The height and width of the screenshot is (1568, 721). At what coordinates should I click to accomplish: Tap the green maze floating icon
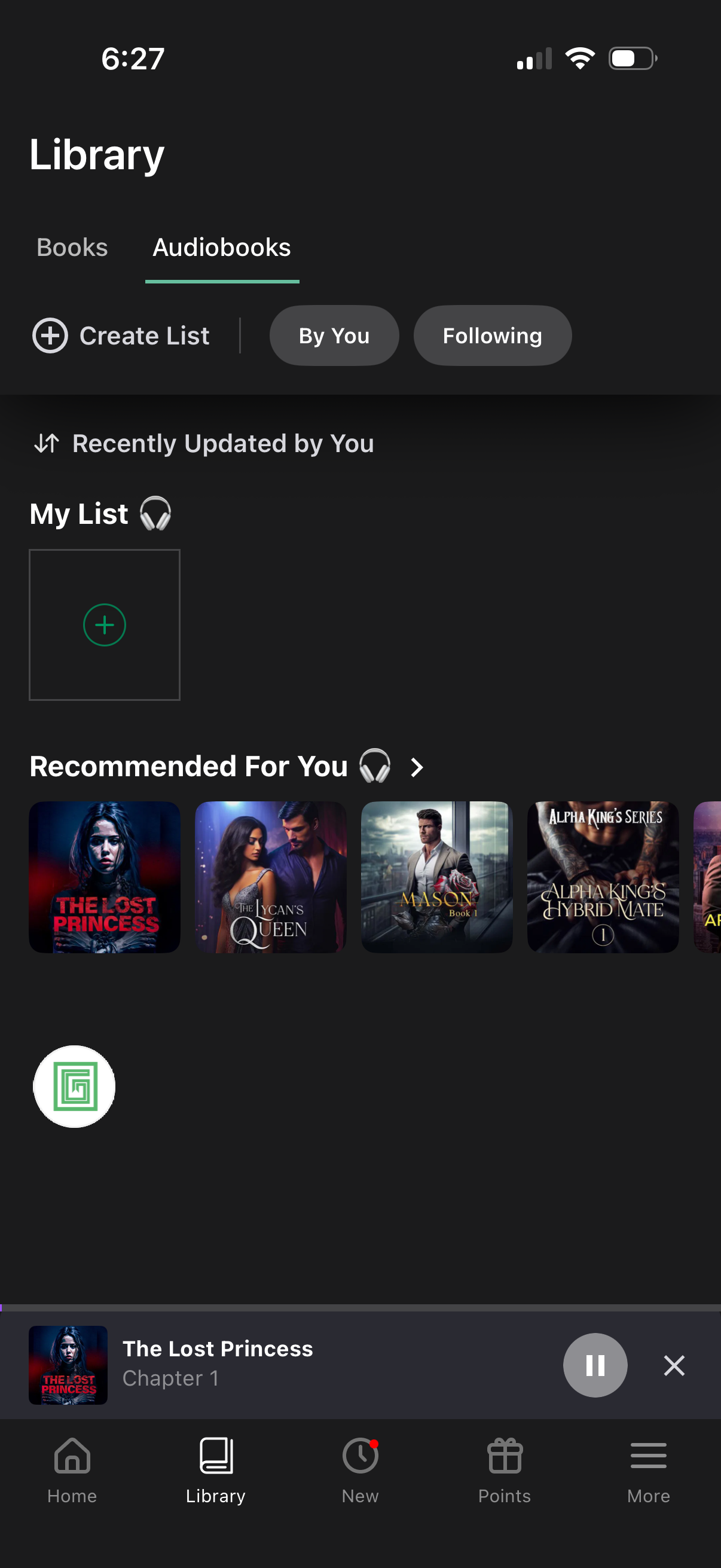pyautogui.click(x=74, y=1087)
